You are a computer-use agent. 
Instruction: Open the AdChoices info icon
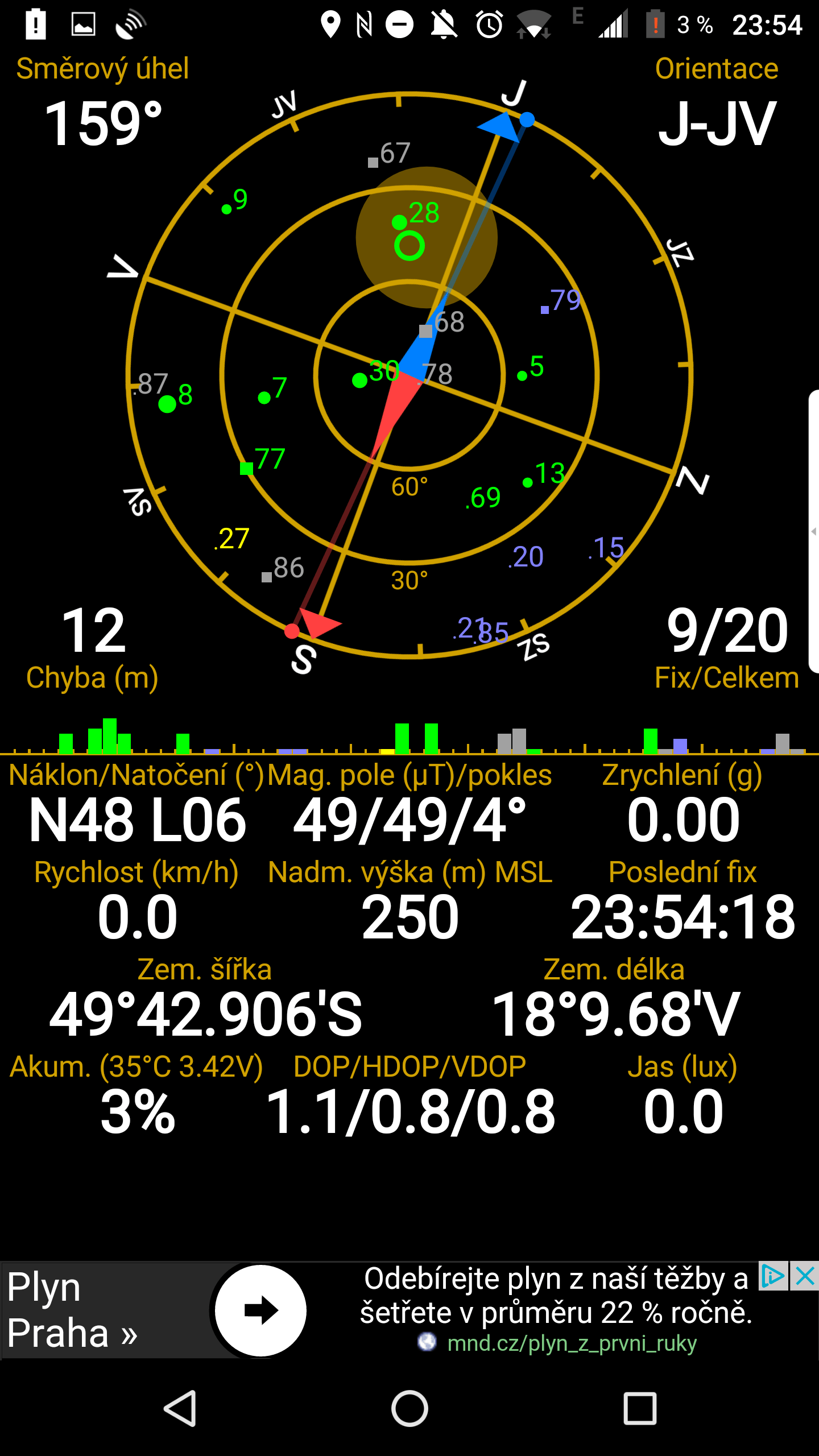pos(773,1276)
